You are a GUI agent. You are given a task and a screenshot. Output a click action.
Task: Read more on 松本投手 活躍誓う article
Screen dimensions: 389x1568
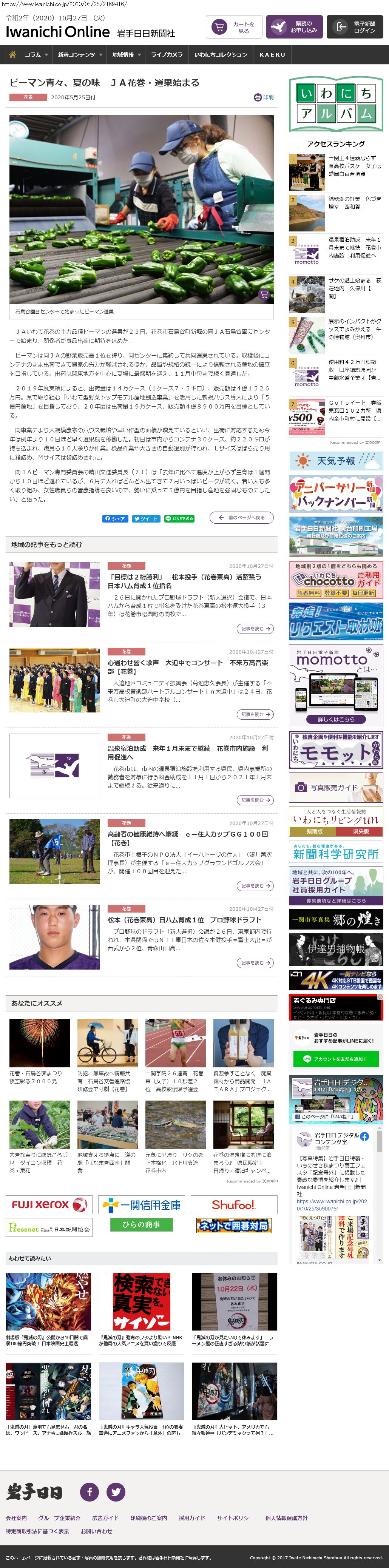point(255,629)
